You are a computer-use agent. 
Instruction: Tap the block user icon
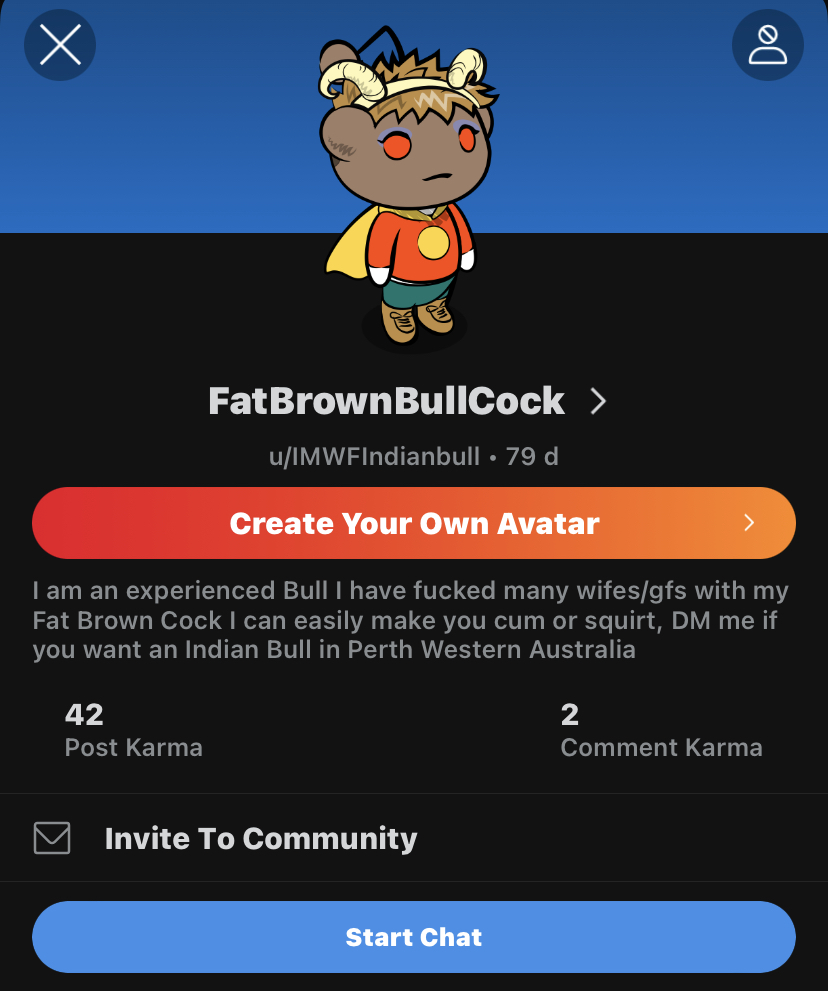pyautogui.click(x=767, y=45)
